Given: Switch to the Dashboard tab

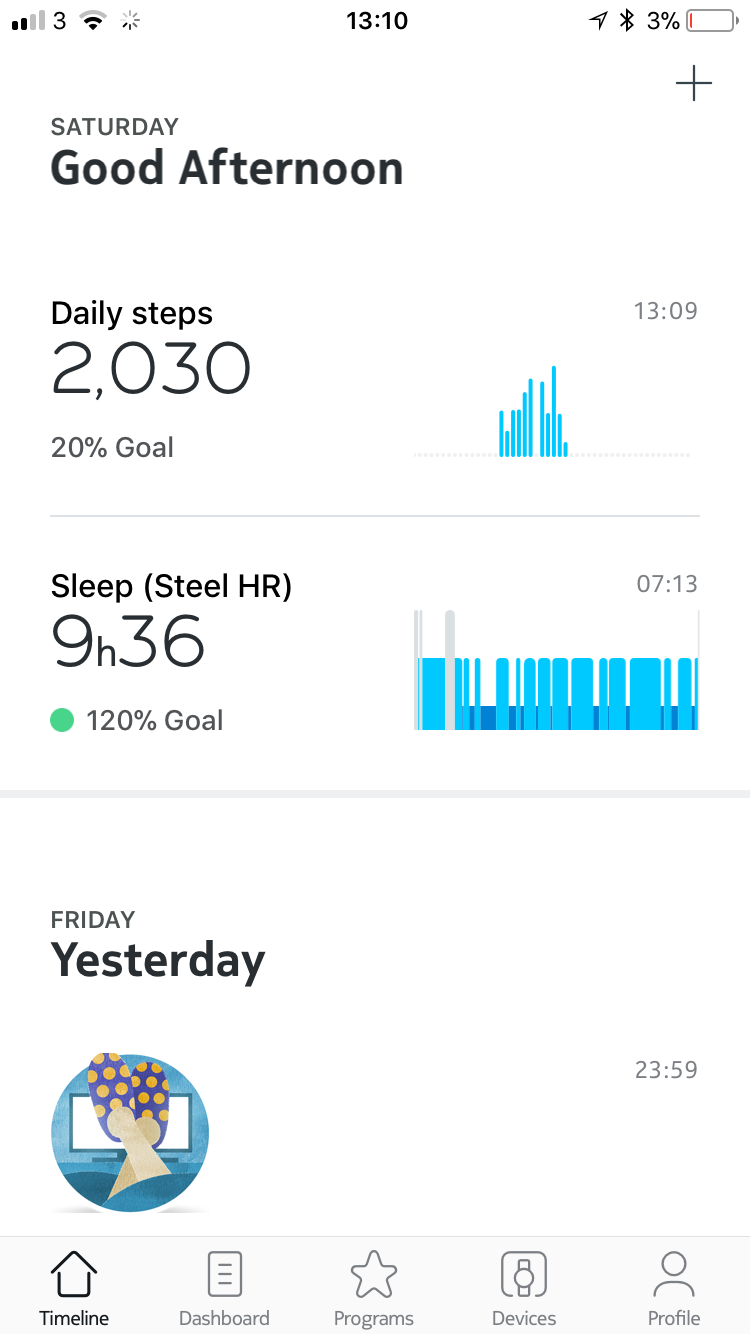Looking at the screenshot, I should [x=224, y=1288].
